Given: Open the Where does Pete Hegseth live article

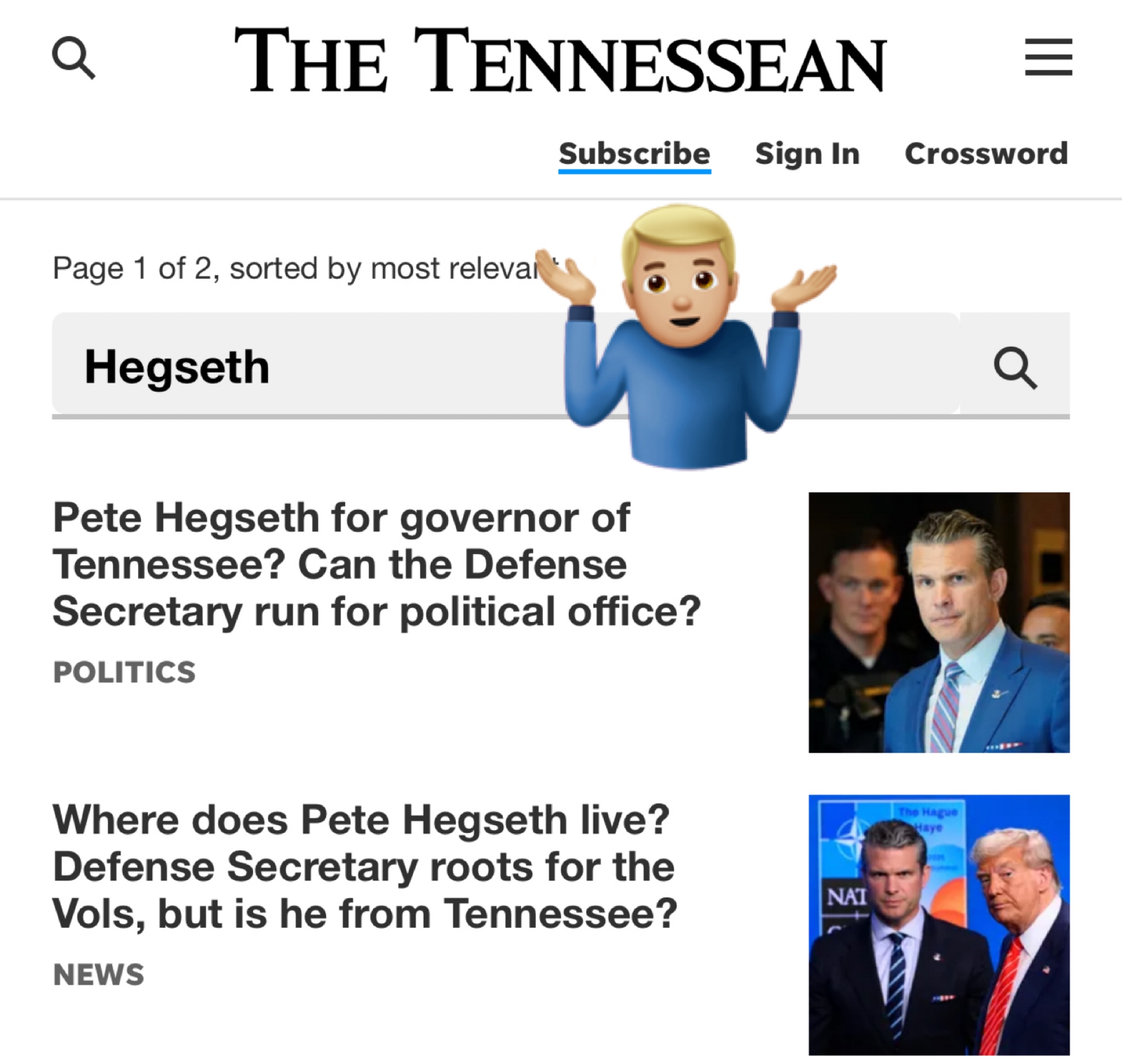Looking at the screenshot, I should point(365,867).
